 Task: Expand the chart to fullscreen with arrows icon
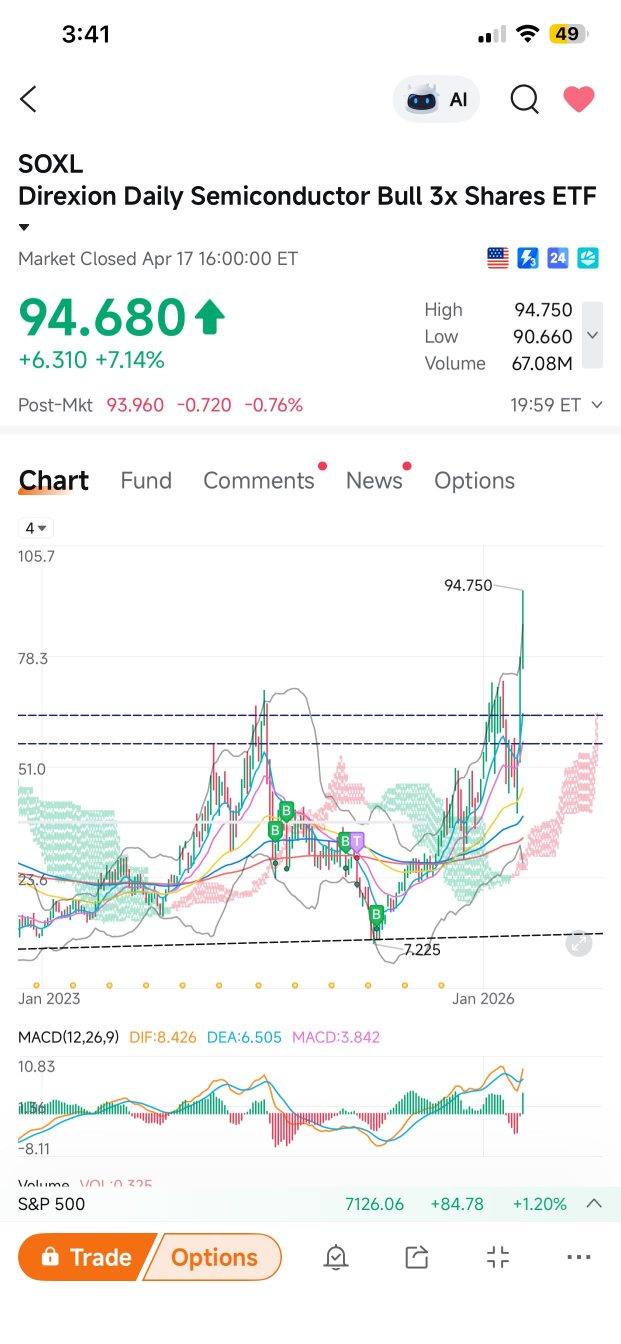[x=578, y=943]
